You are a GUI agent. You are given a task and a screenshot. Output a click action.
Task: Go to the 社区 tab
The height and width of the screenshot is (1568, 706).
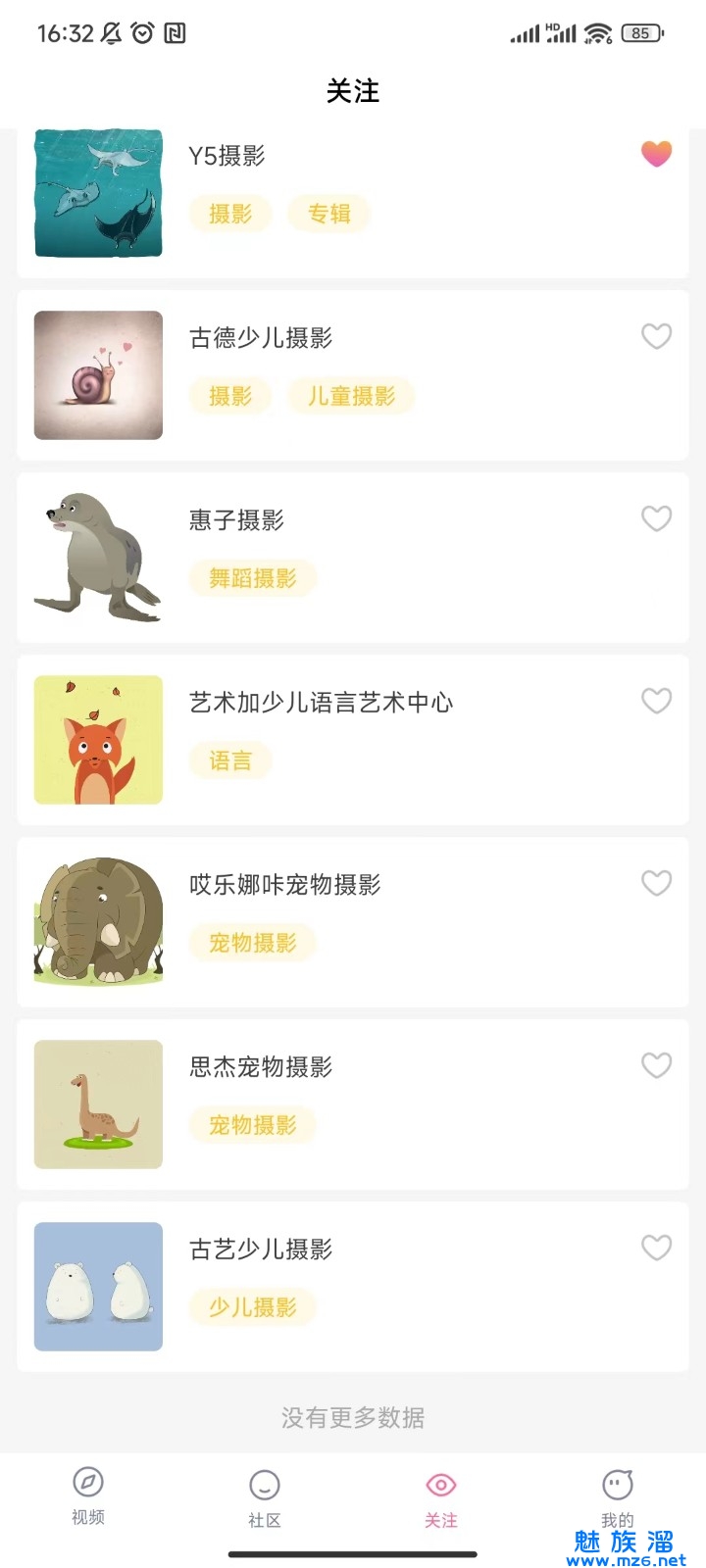click(x=265, y=1497)
